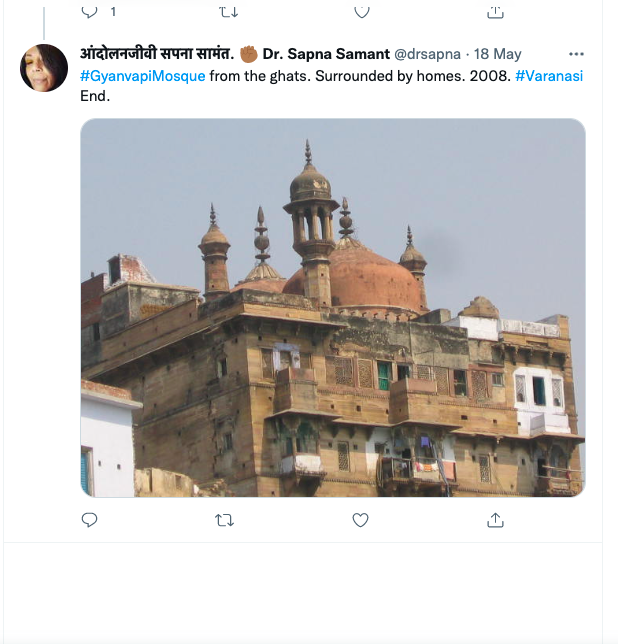View the Gyanvapi Mosque photo

click(x=332, y=308)
